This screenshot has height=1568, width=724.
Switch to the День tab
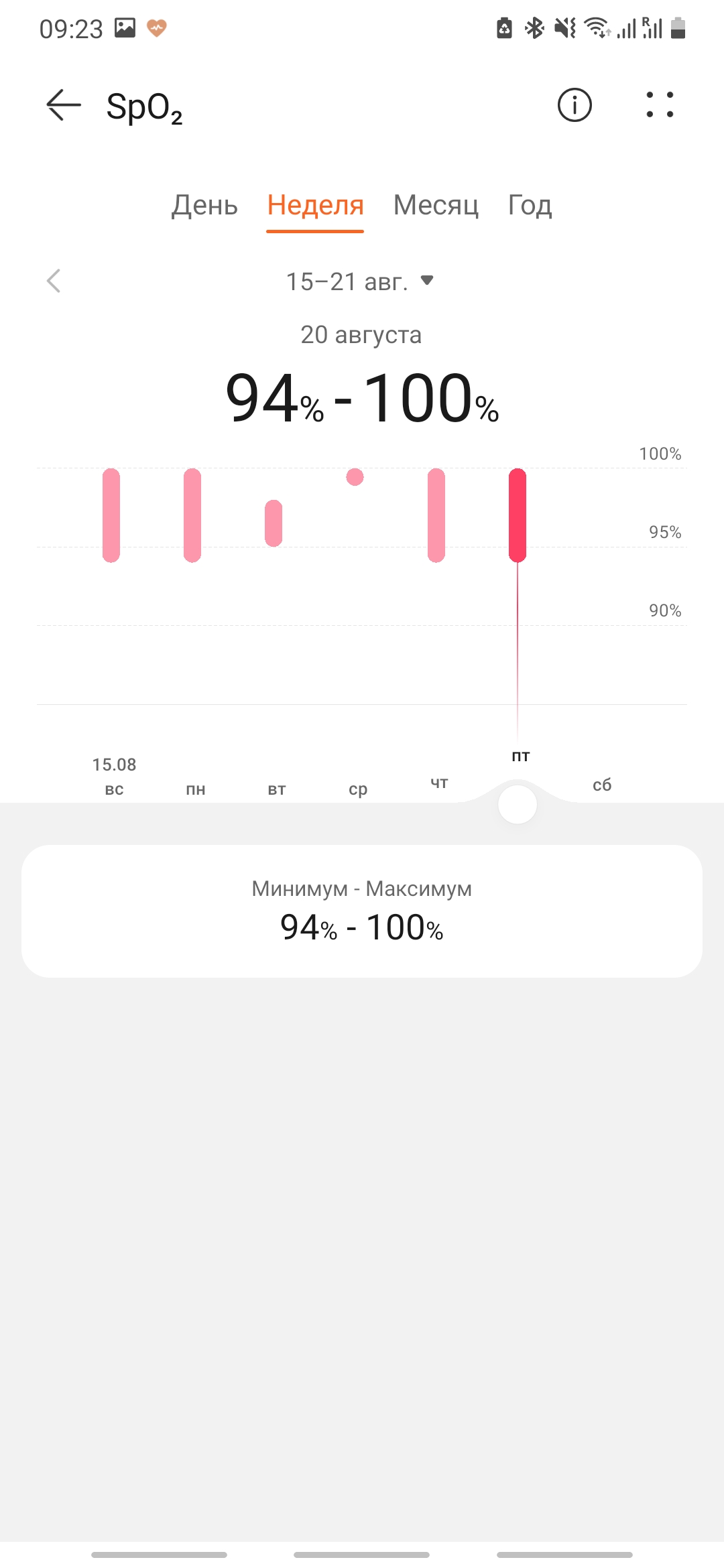point(204,205)
